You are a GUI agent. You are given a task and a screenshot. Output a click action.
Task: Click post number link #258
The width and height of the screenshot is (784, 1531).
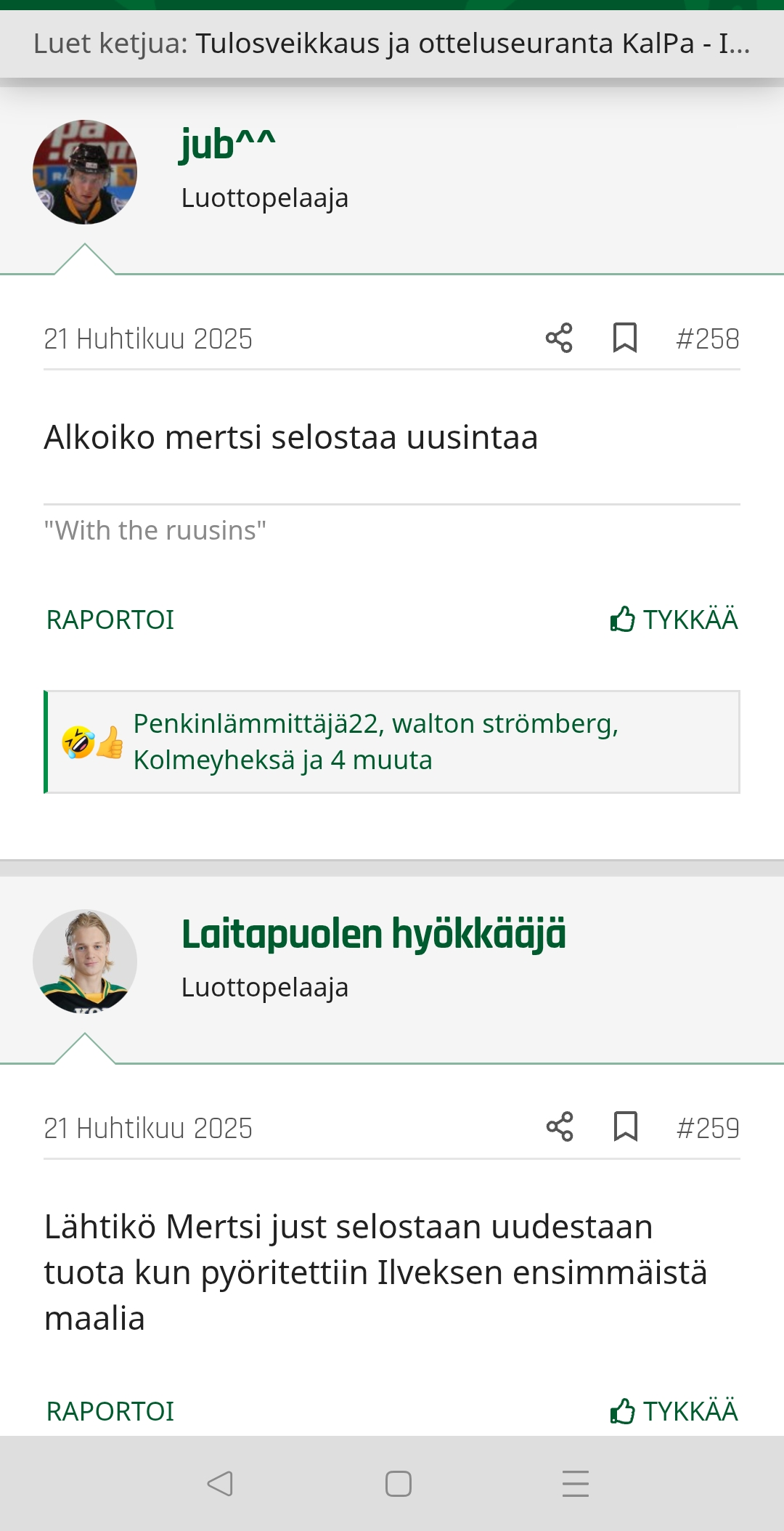(707, 337)
